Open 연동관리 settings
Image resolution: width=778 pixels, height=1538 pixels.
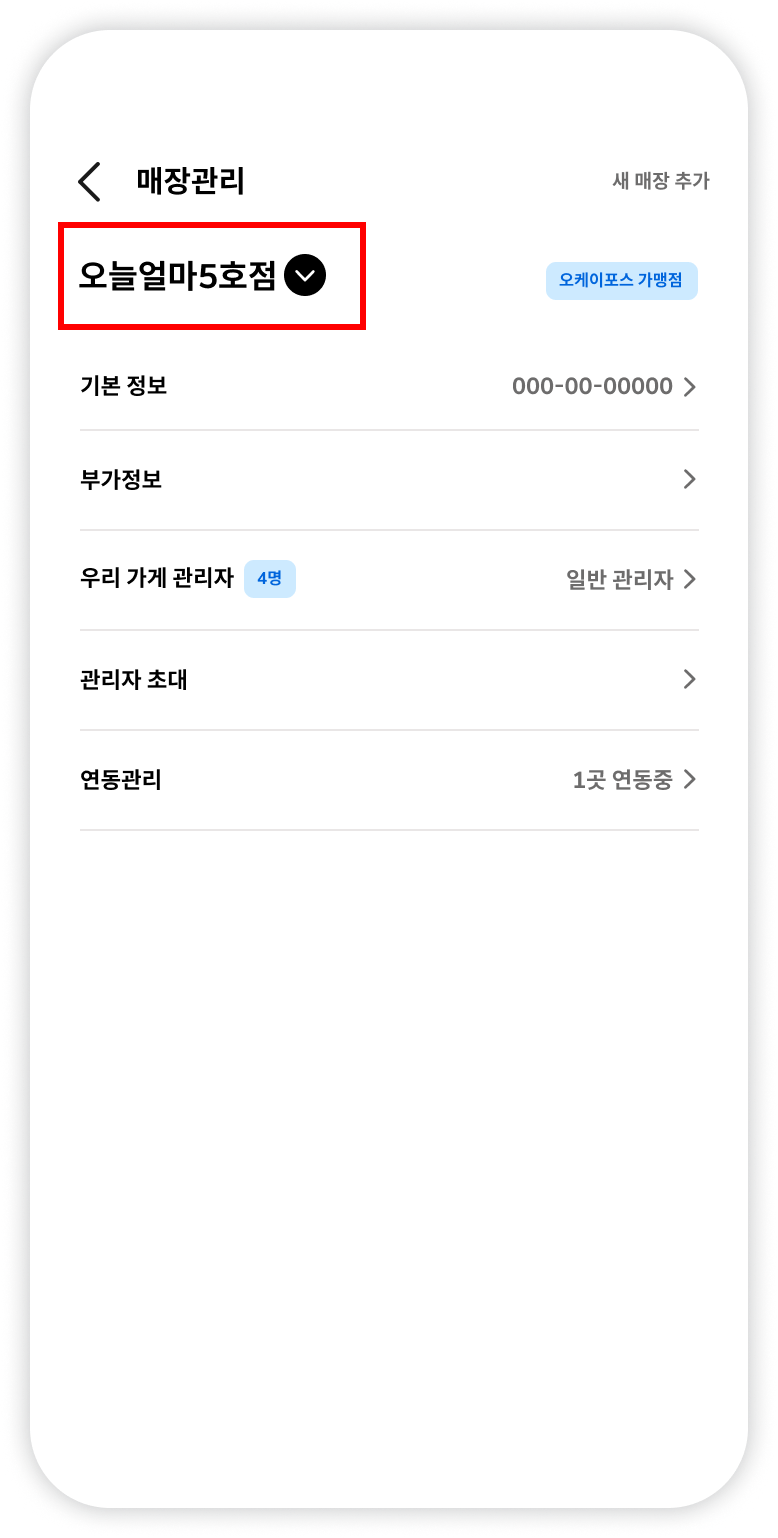[388, 780]
